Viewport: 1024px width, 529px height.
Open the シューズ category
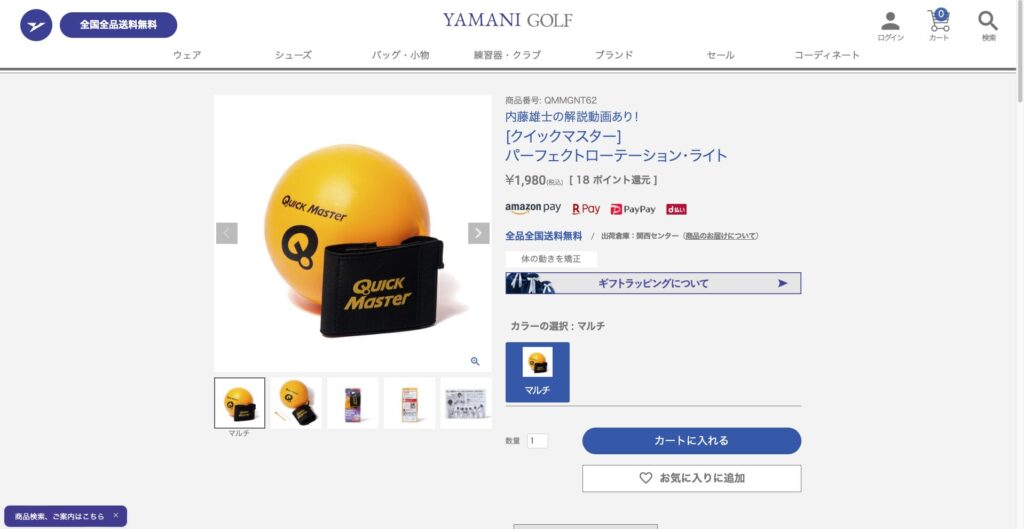293,55
